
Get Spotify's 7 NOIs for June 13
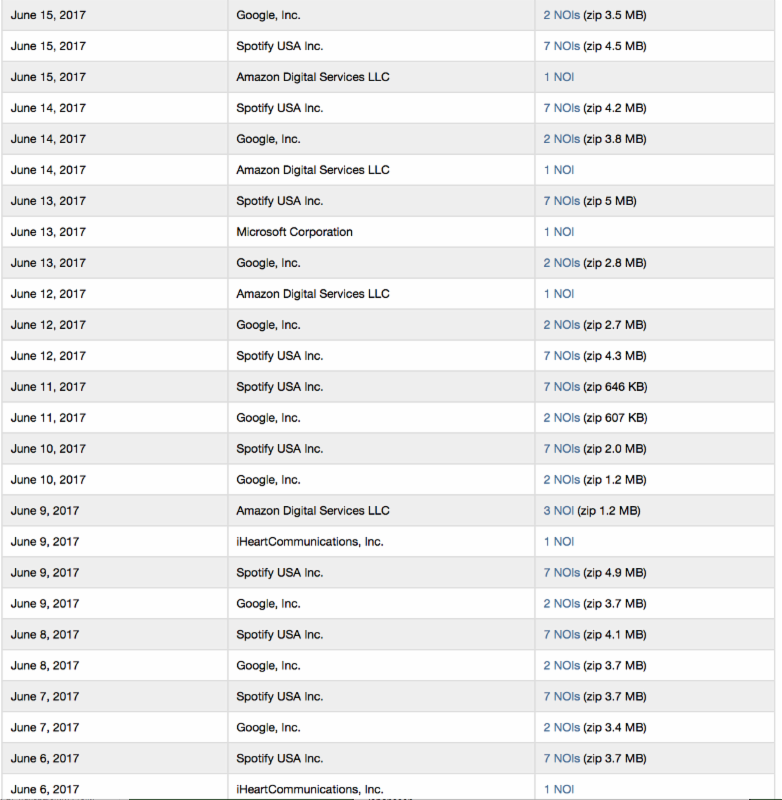pos(561,201)
